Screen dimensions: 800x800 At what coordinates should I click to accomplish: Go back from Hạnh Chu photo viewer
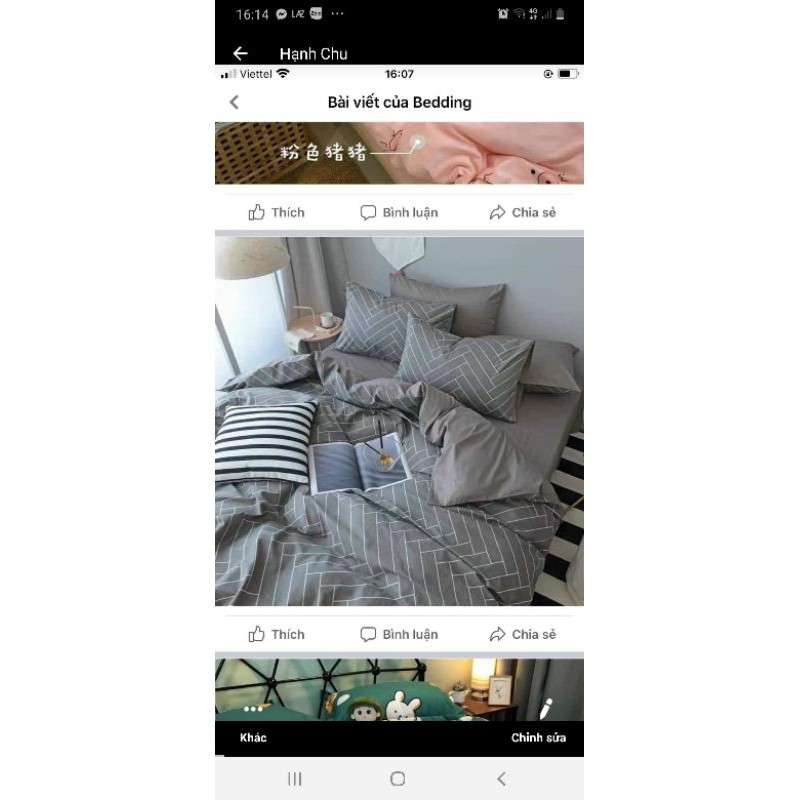[x=240, y=53]
